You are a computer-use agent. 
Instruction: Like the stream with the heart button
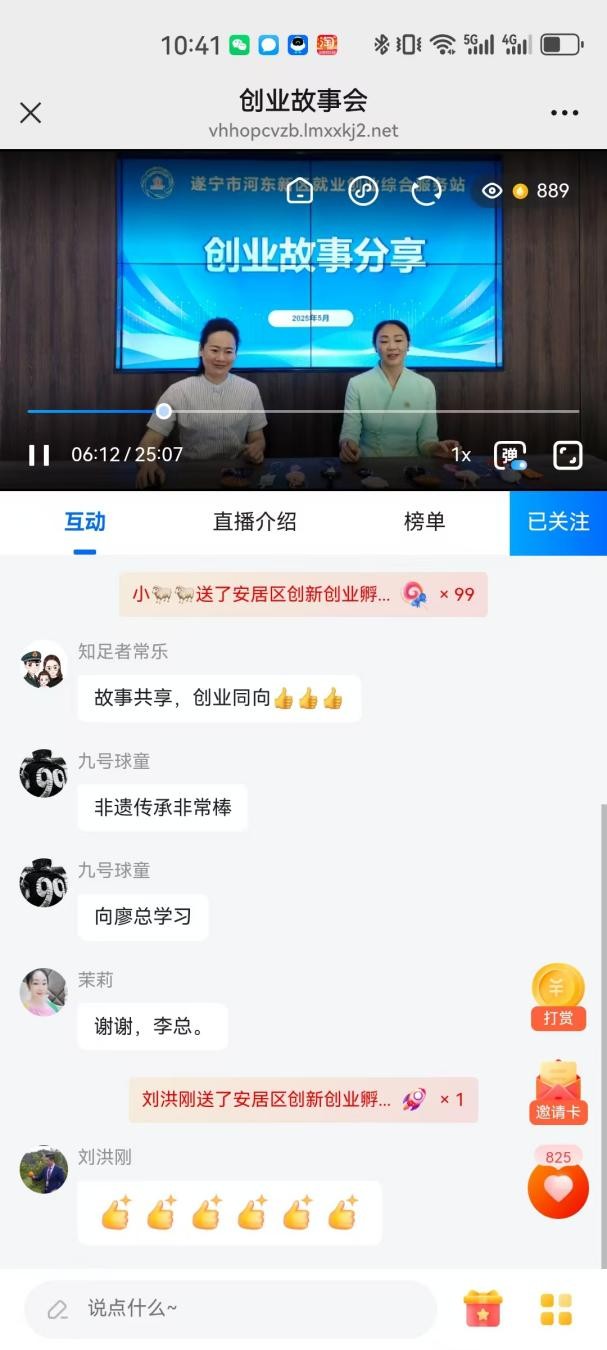(558, 1187)
